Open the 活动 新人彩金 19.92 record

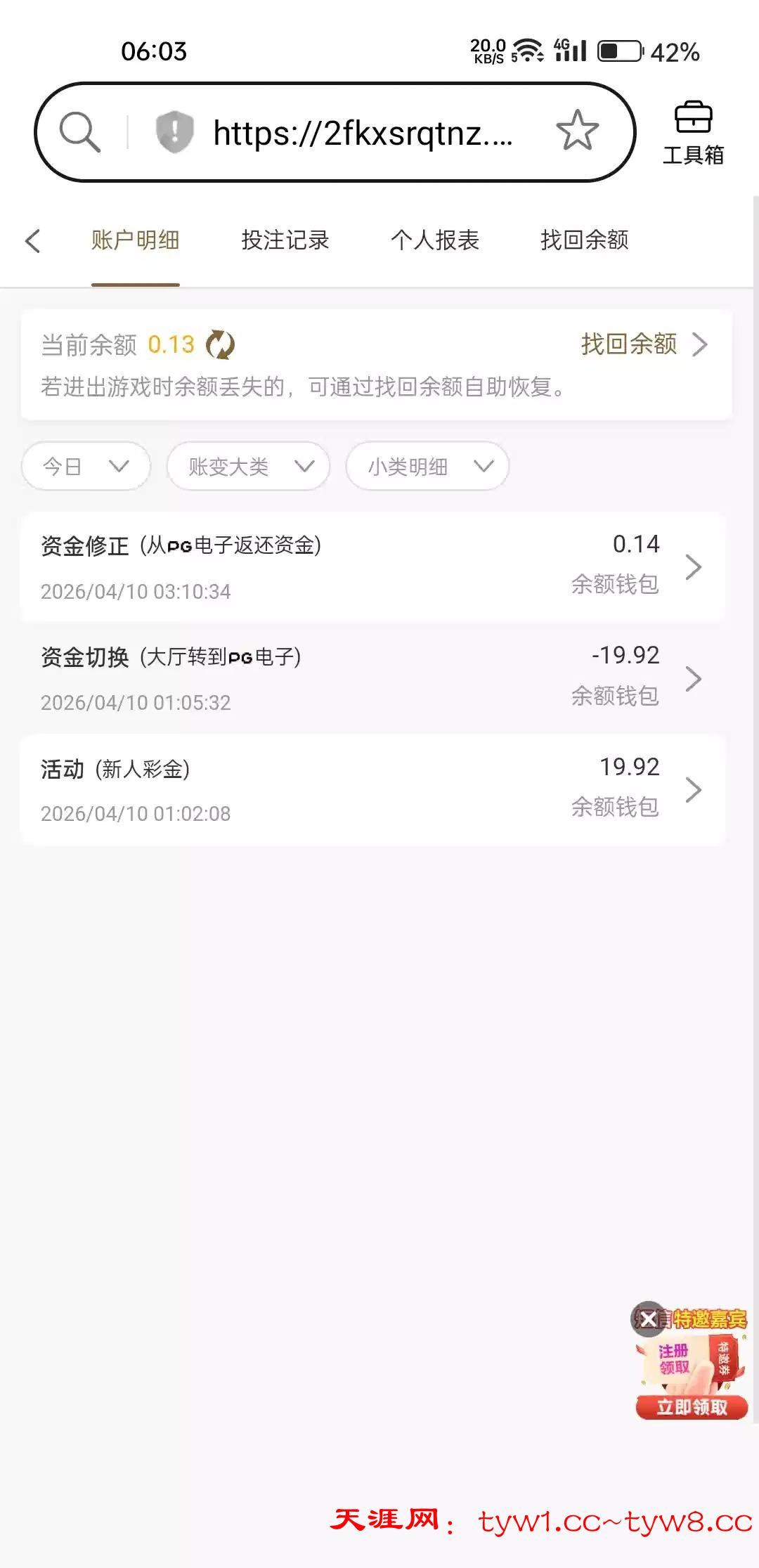(372, 790)
